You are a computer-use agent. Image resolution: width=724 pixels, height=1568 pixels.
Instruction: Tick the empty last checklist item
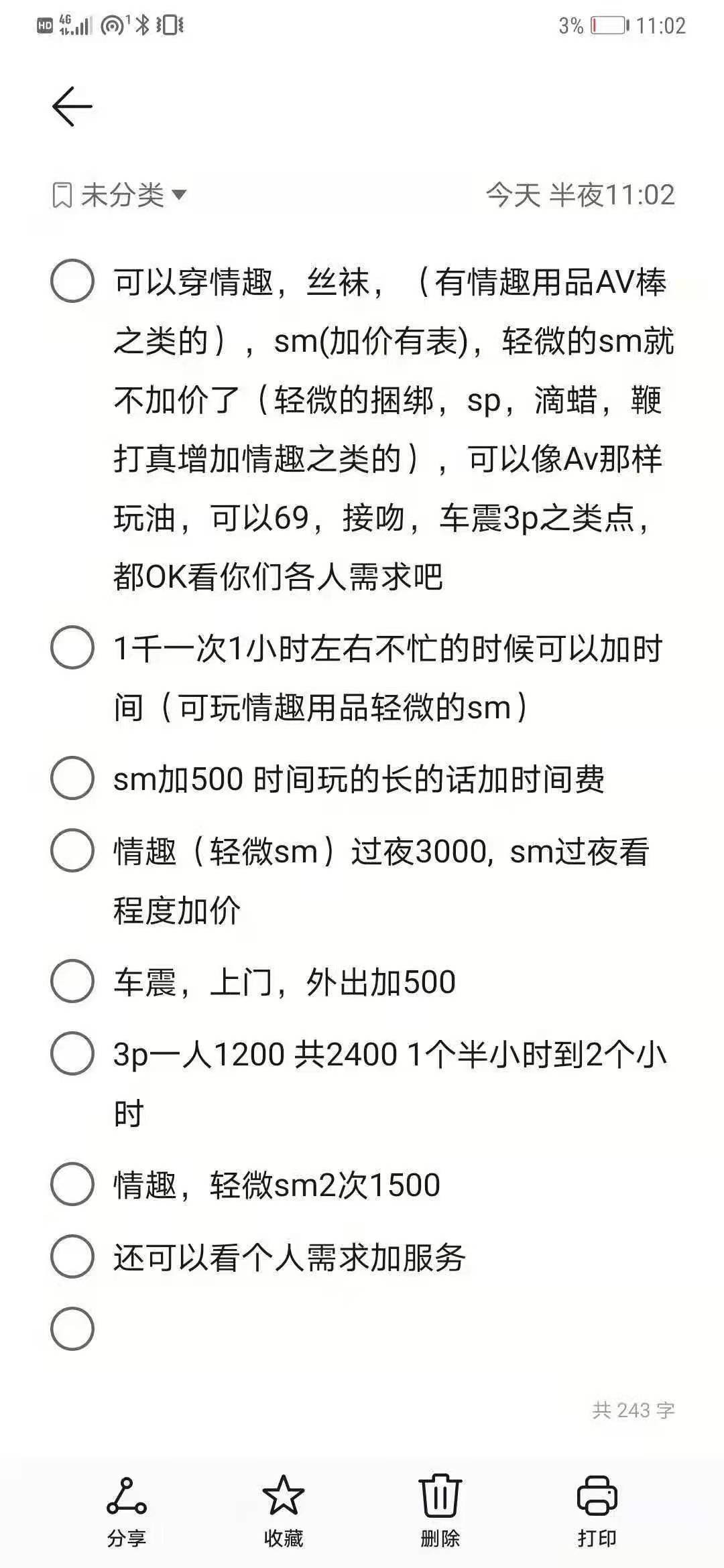tap(72, 1329)
